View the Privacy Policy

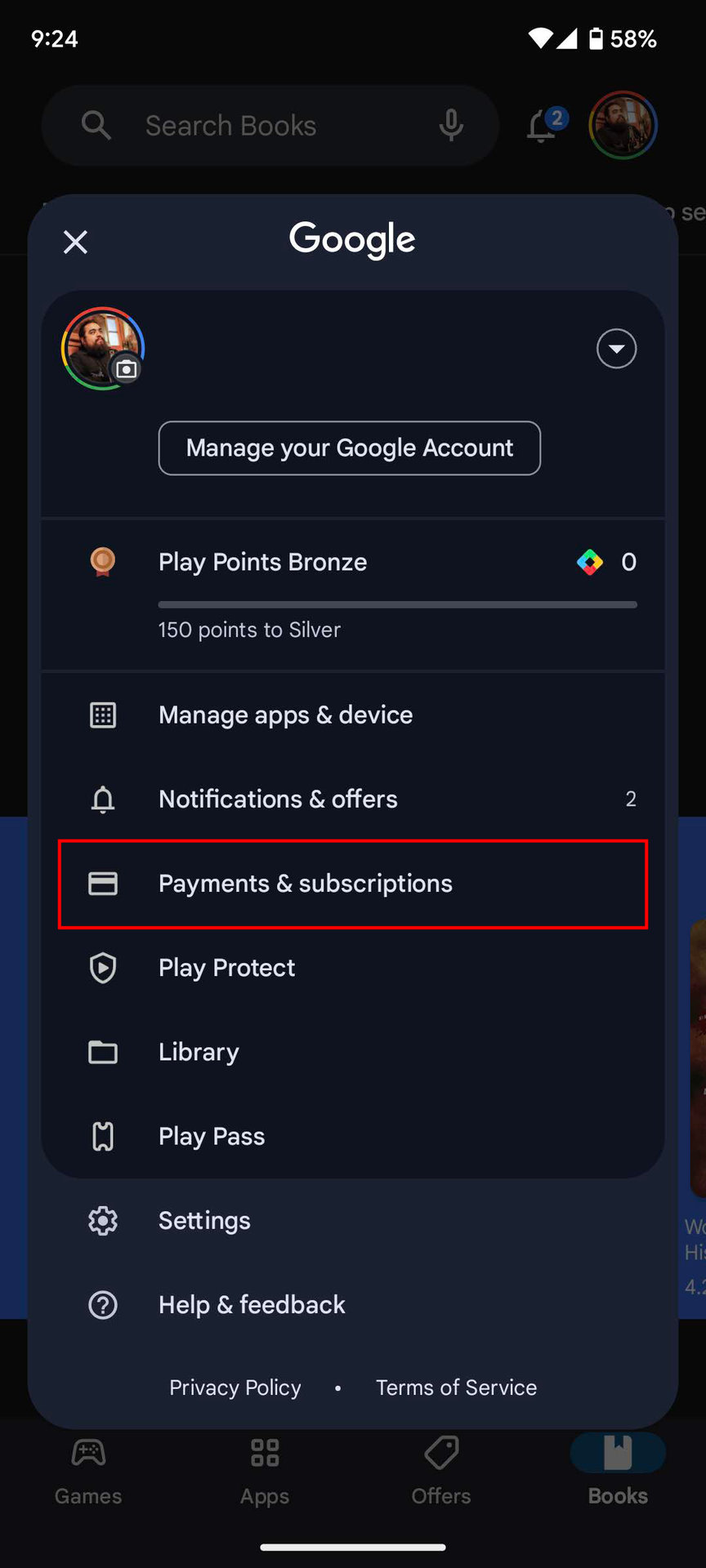(x=235, y=1388)
